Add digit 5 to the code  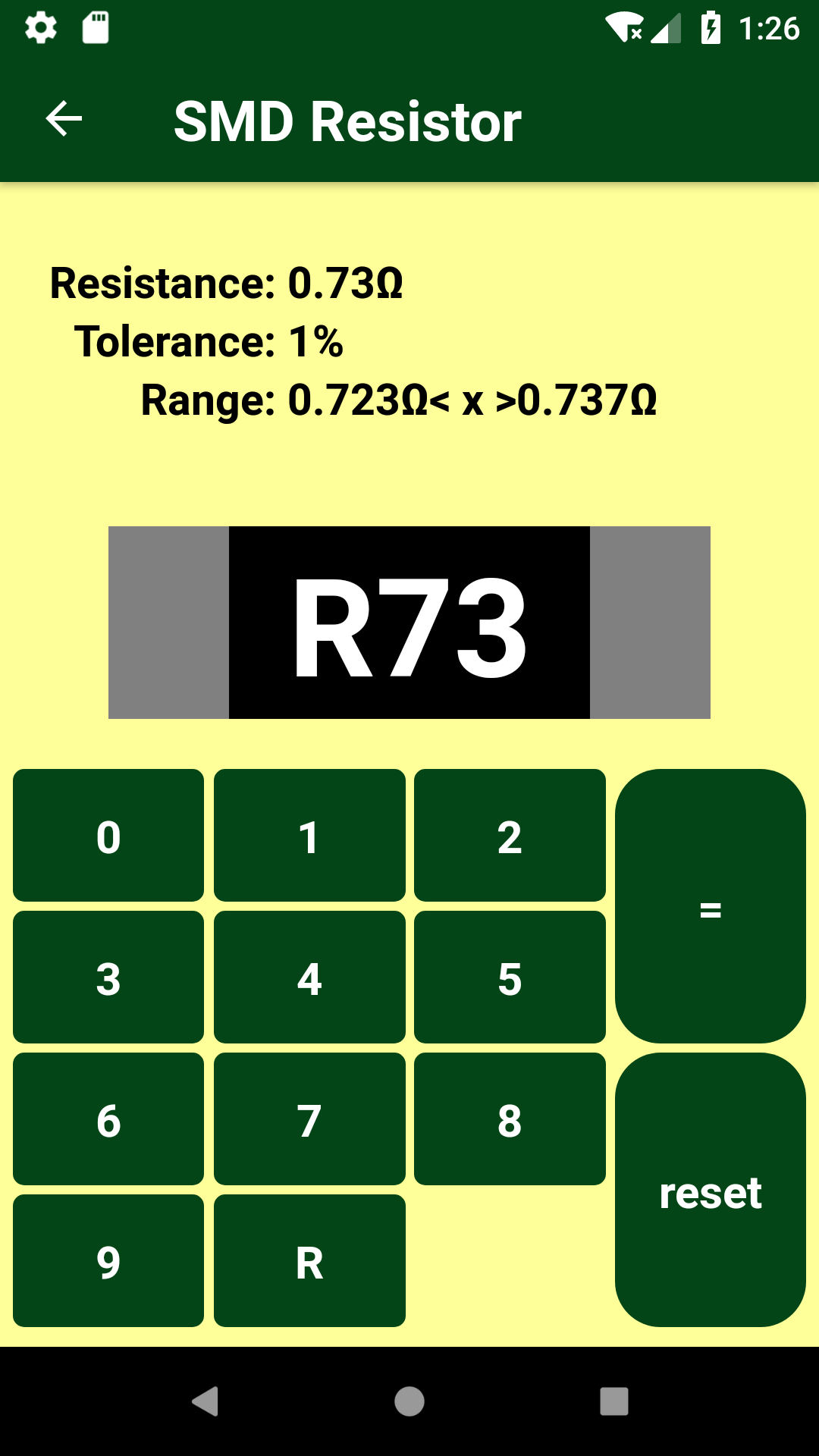click(x=510, y=977)
